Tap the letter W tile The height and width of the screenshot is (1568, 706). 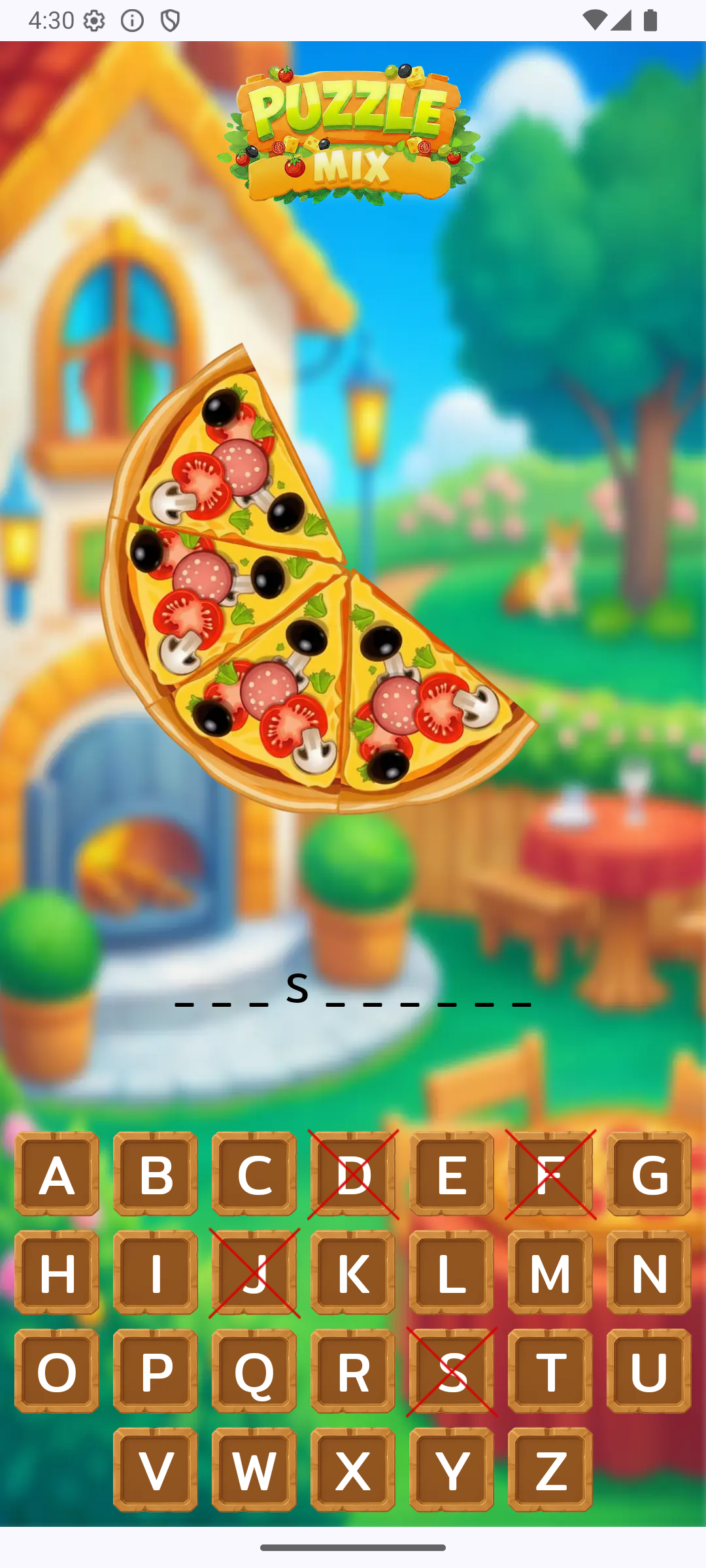point(254,1470)
